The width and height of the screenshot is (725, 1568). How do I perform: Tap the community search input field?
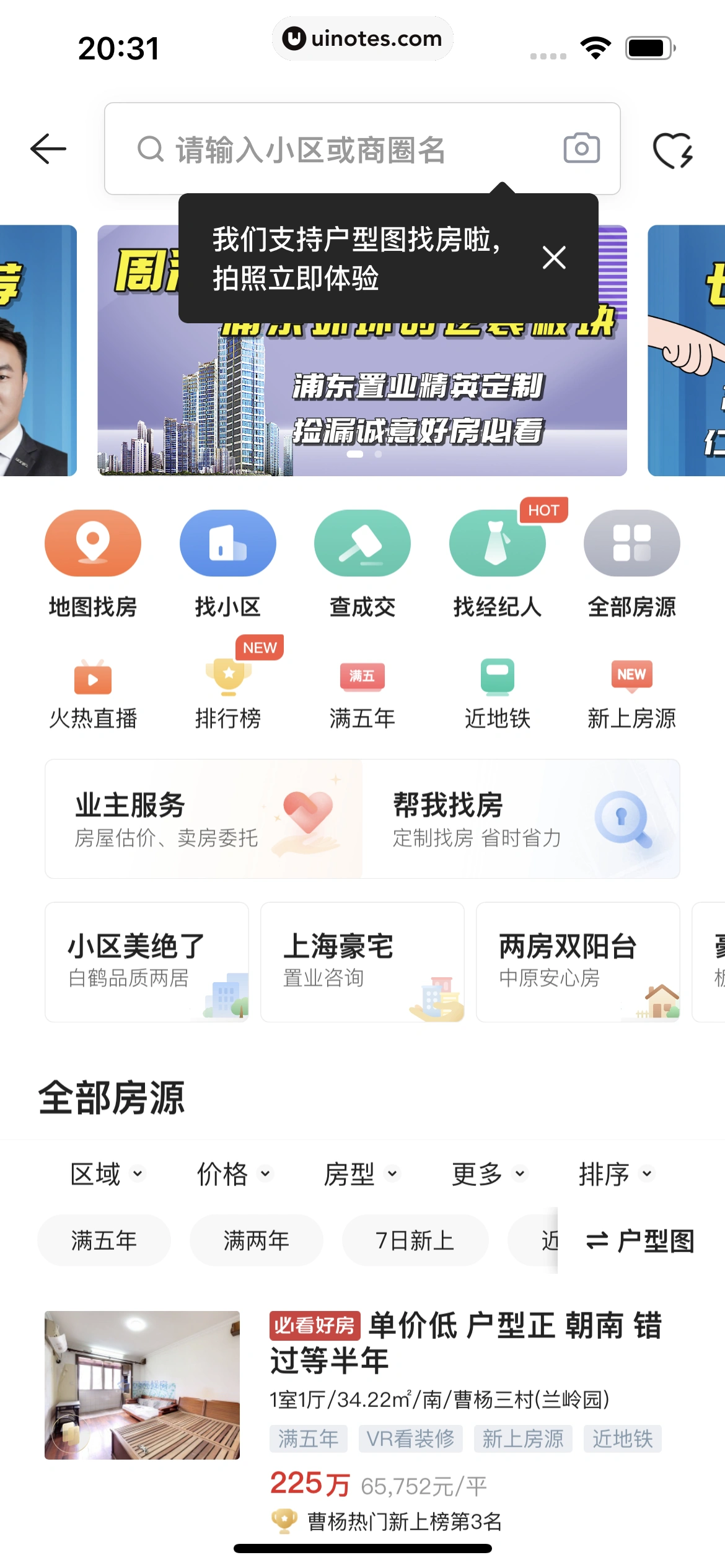(335, 149)
